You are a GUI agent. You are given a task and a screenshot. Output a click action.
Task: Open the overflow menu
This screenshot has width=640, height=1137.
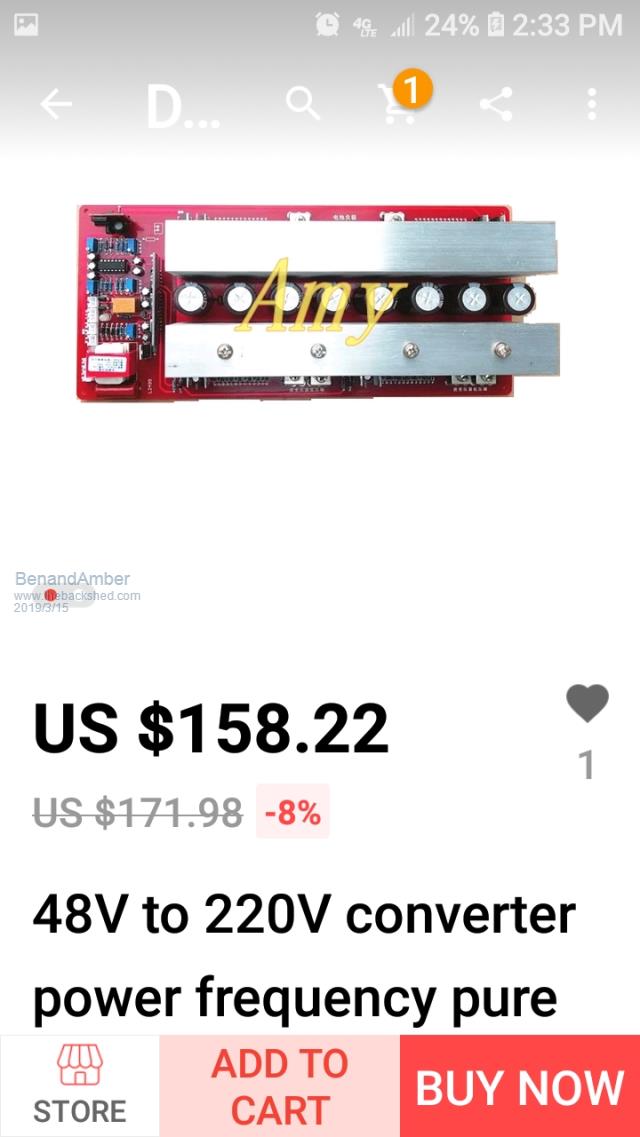[592, 104]
